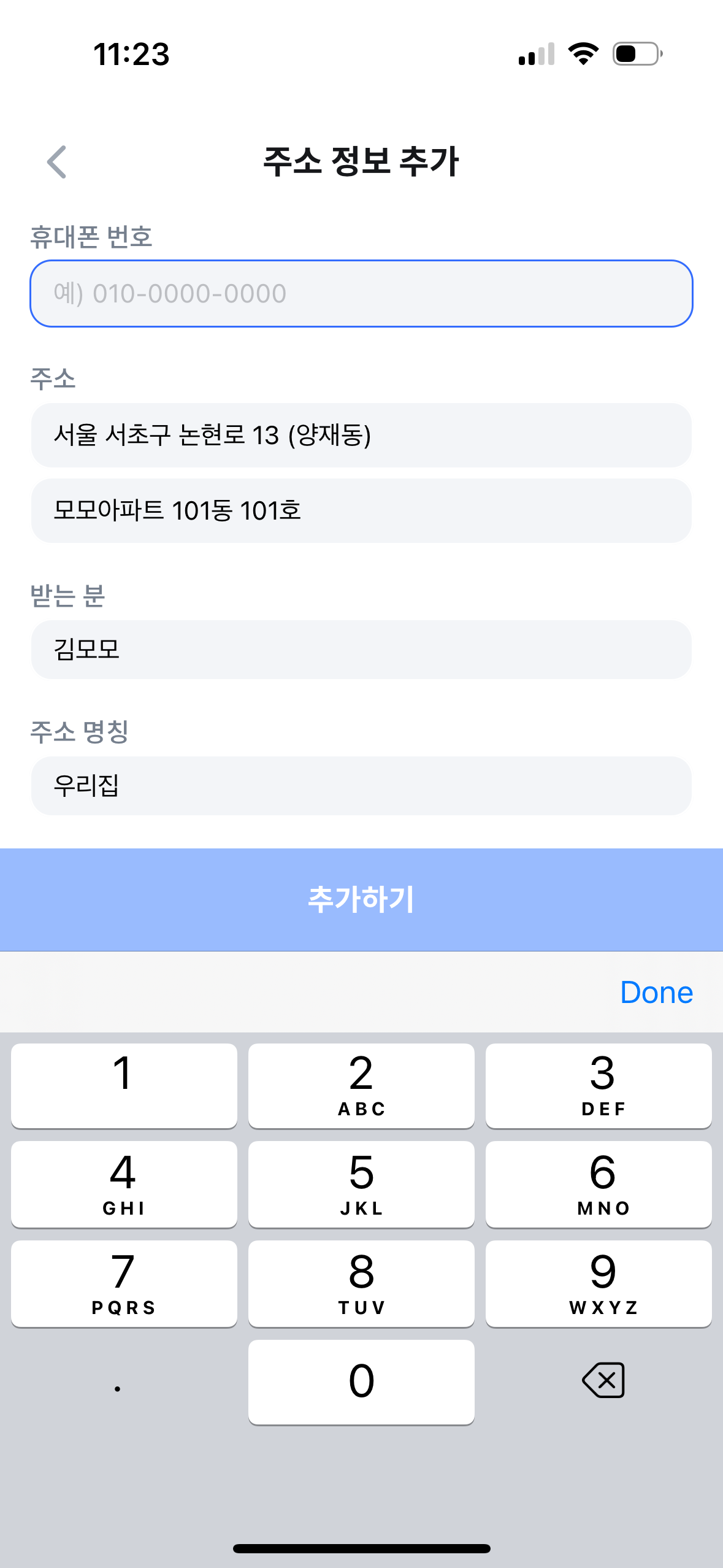
Task: Edit the detail address 모모아파트 101동 101호
Action: click(x=361, y=510)
